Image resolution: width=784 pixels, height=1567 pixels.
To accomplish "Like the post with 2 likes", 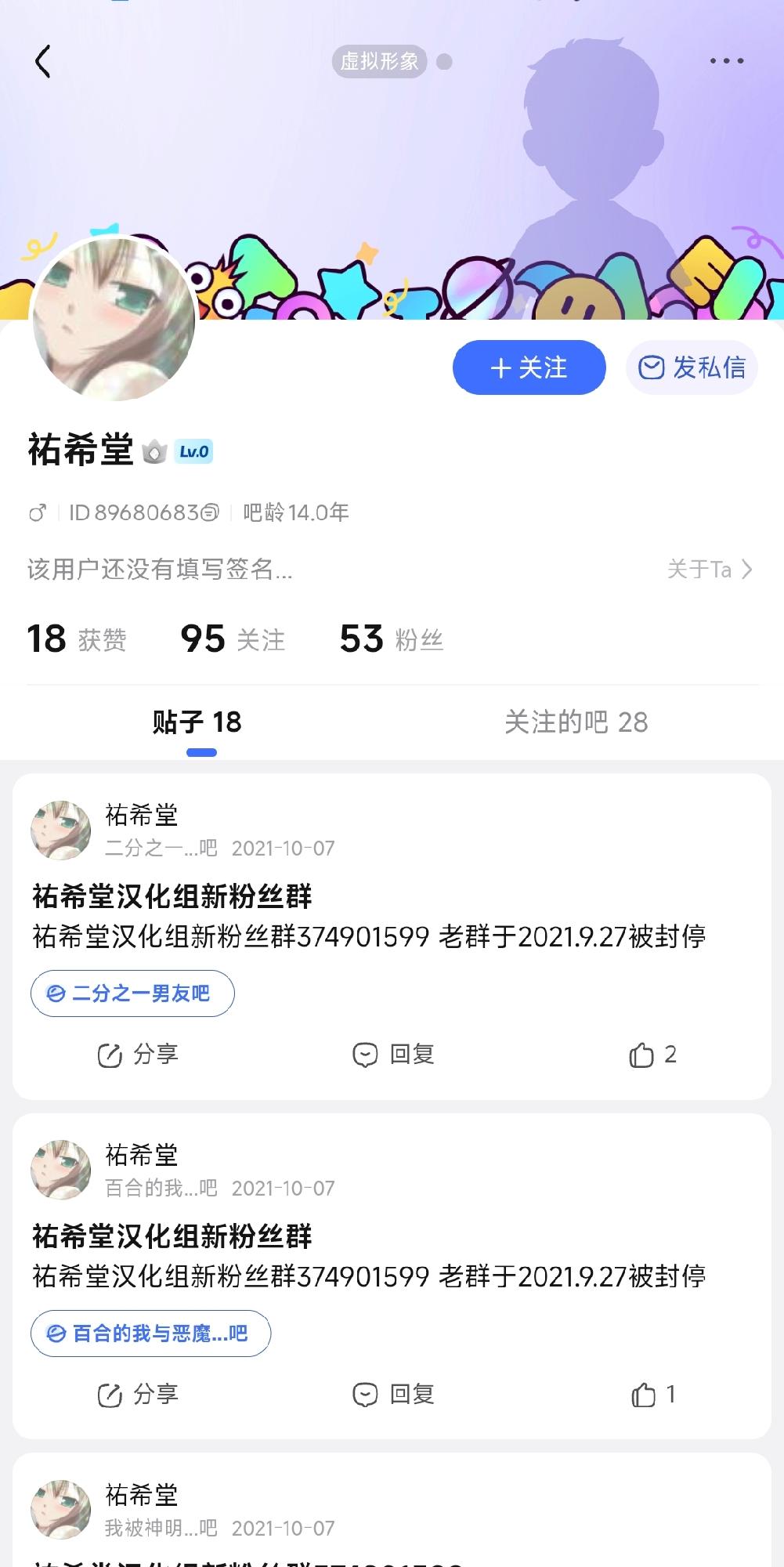I will 652,1055.
